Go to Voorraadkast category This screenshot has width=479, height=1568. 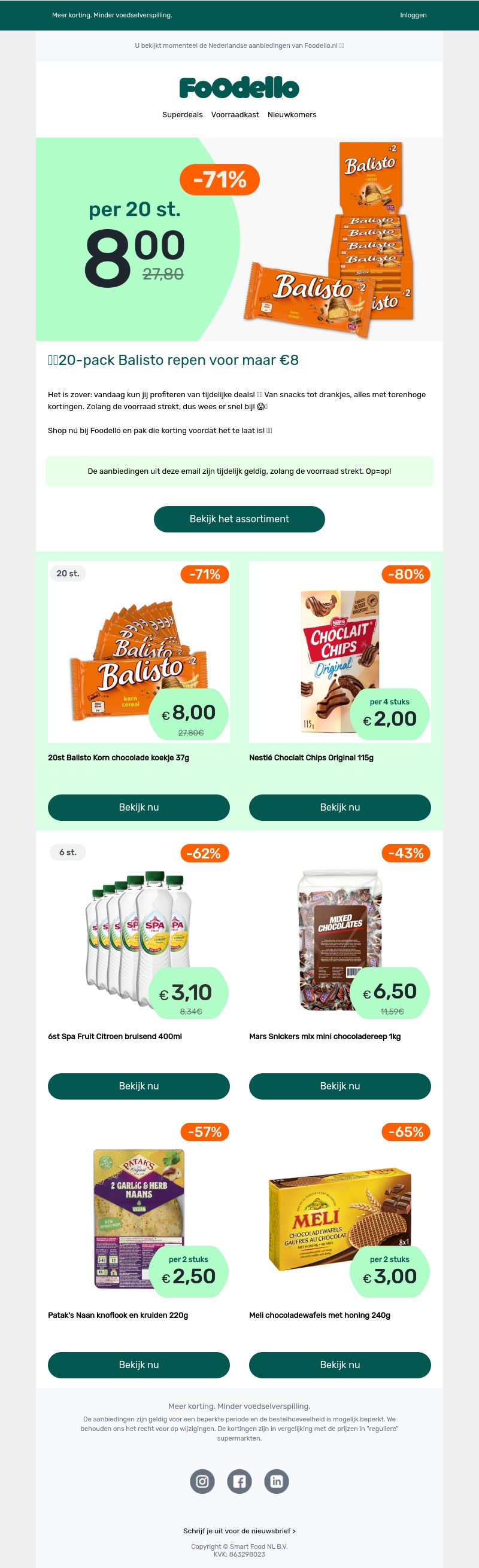tap(235, 114)
